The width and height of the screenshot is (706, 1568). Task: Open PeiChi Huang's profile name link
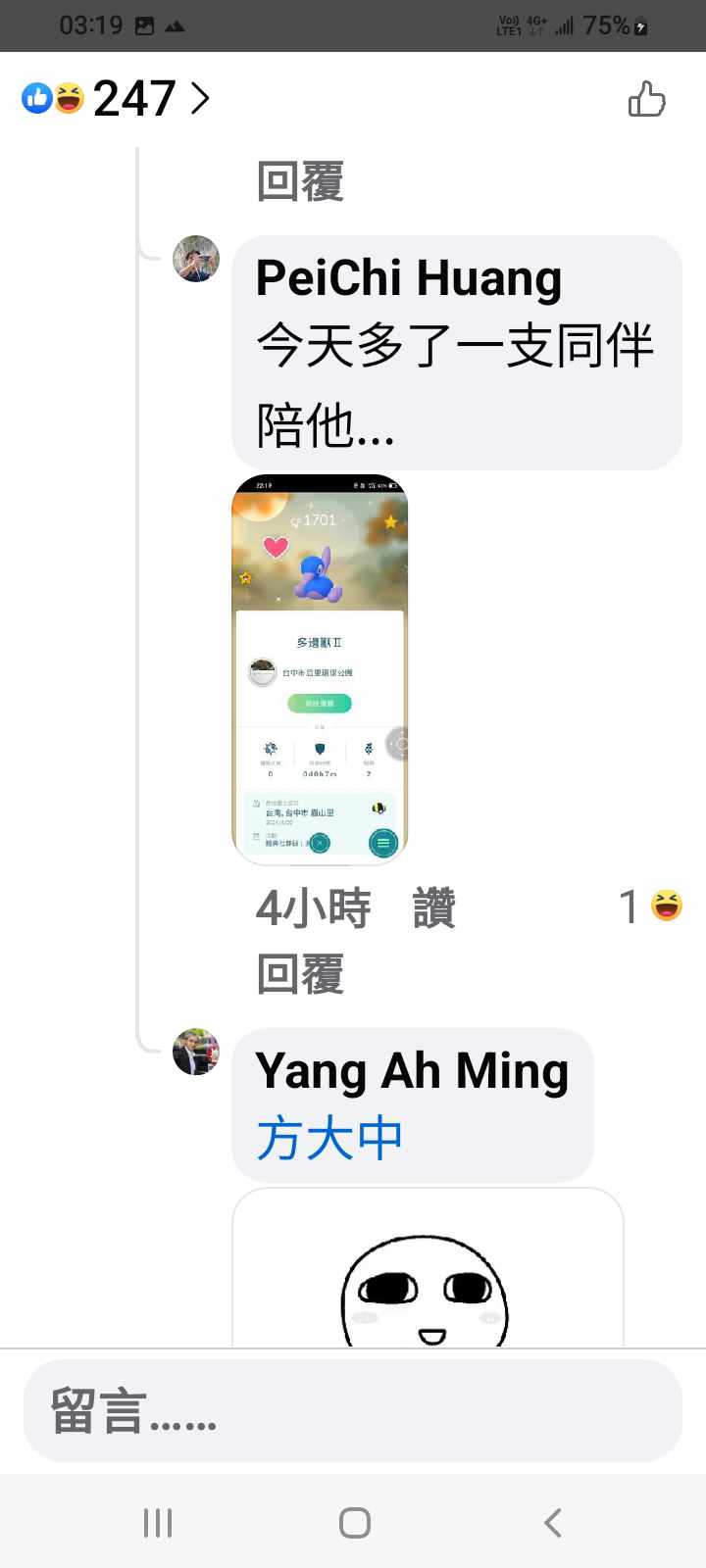click(408, 278)
